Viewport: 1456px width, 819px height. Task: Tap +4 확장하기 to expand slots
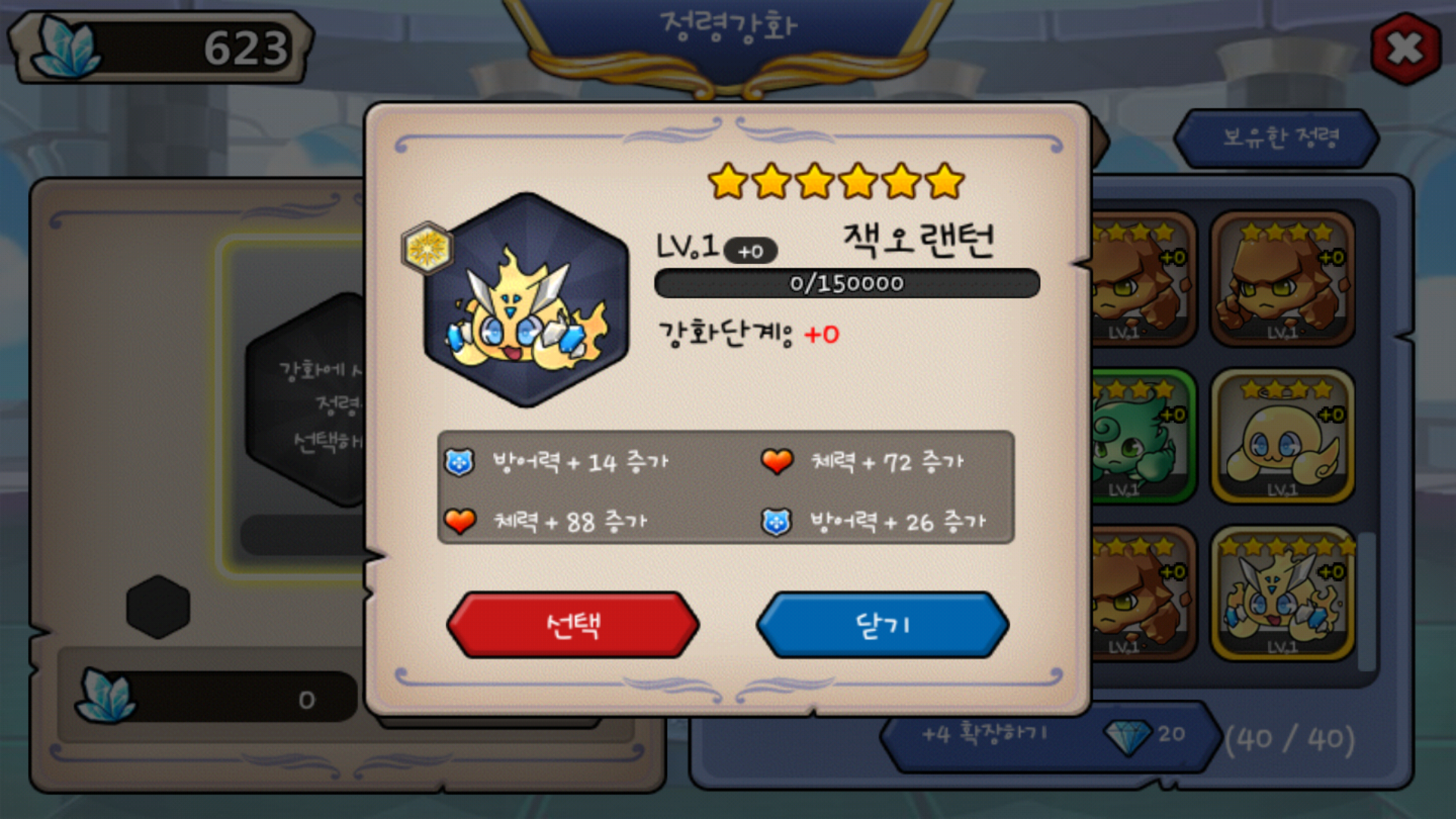tap(986, 734)
